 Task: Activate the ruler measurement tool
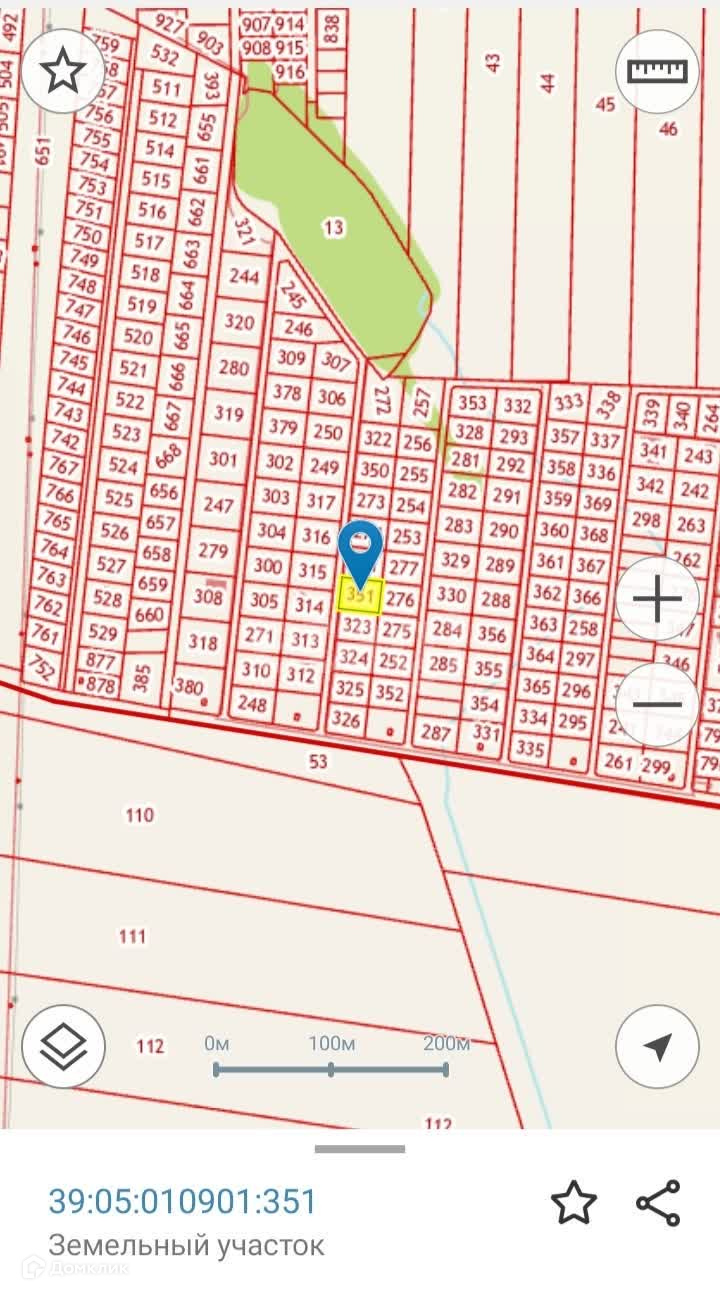(657, 71)
